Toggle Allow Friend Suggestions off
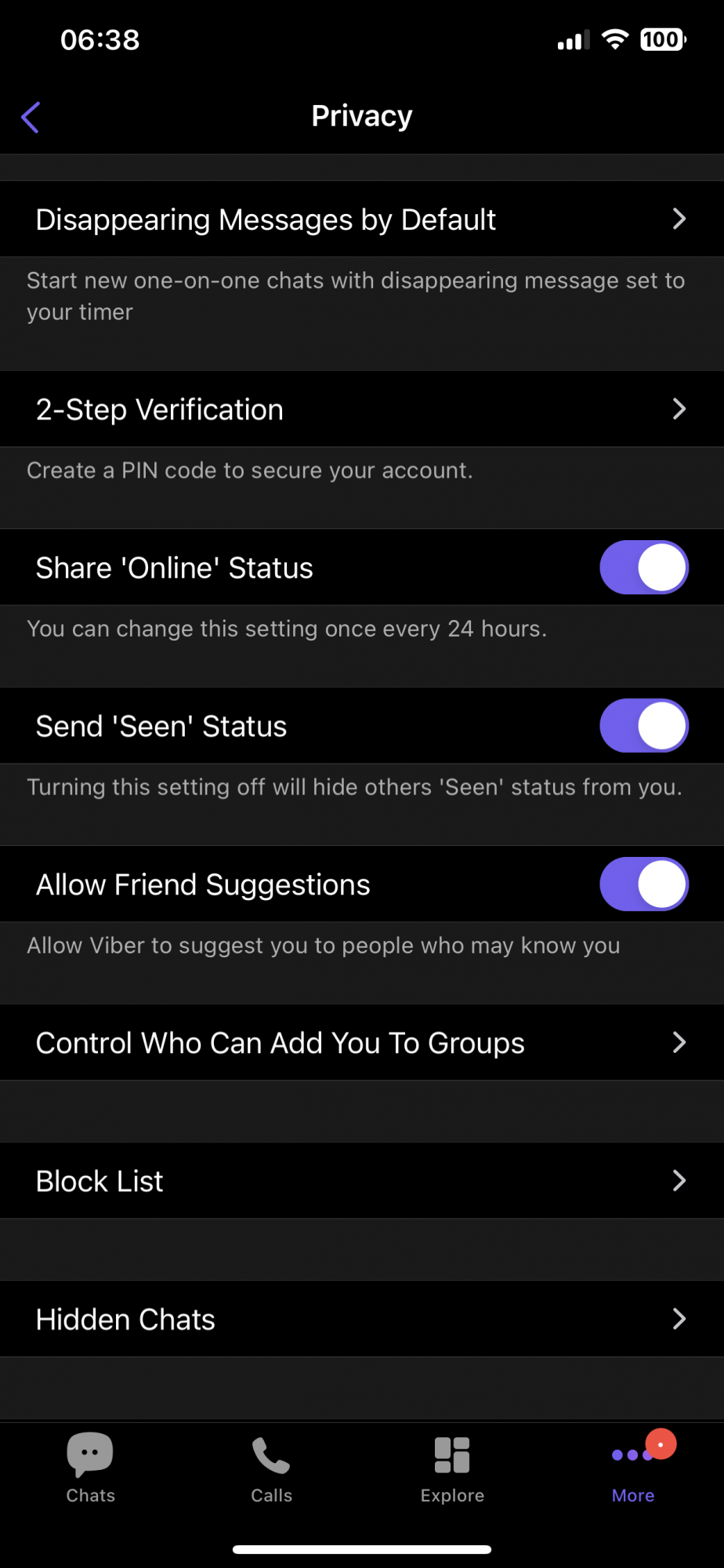 click(644, 884)
